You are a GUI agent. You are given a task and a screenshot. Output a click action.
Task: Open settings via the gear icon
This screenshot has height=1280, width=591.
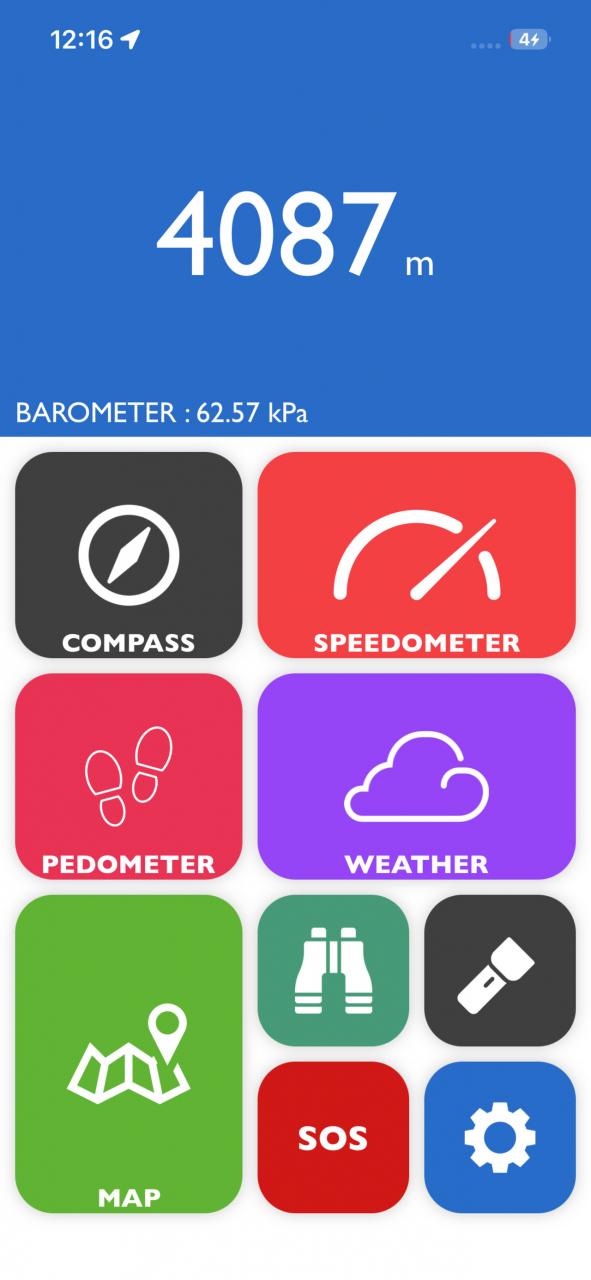click(500, 1137)
